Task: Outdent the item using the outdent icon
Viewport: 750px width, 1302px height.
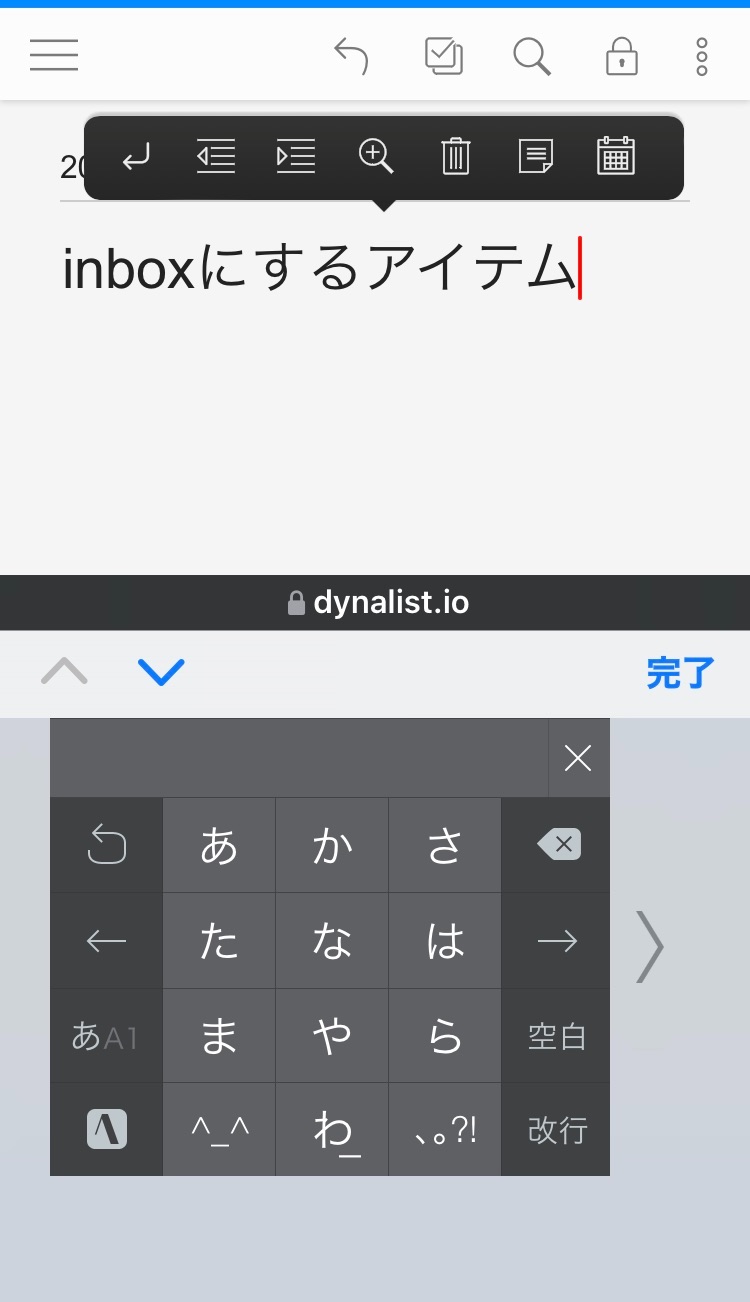Action: click(216, 157)
